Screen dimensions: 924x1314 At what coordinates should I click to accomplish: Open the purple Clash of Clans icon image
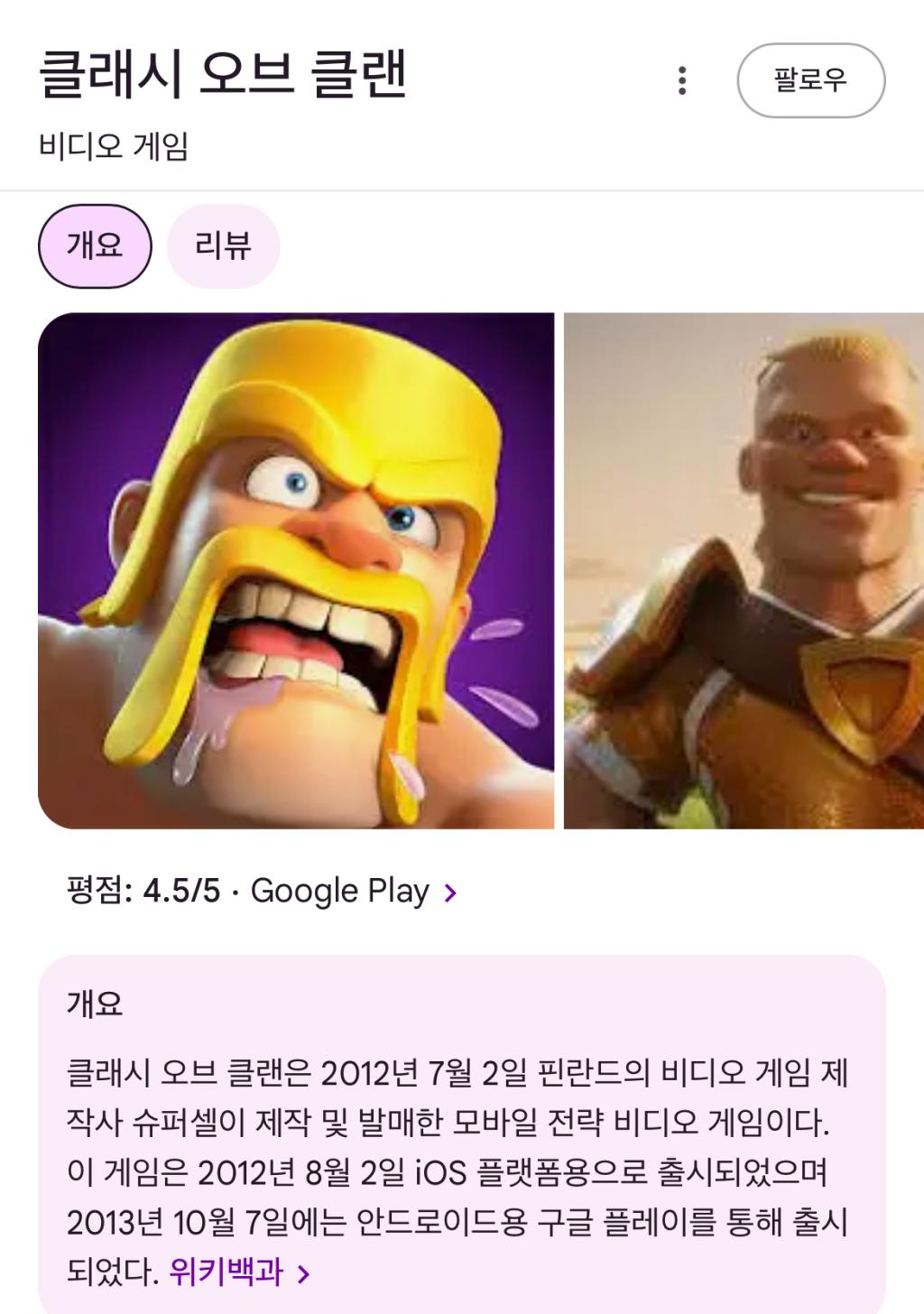296,570
